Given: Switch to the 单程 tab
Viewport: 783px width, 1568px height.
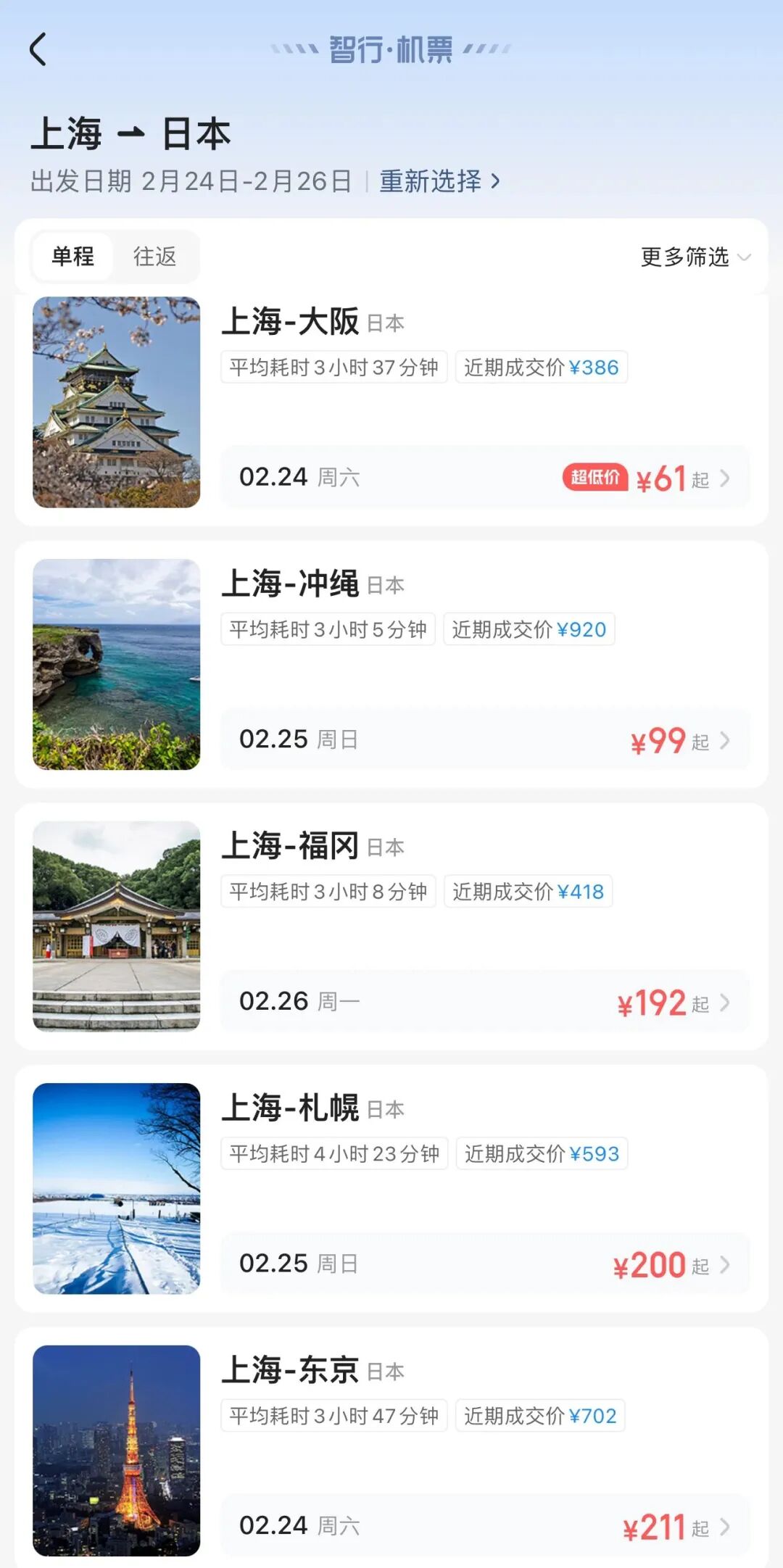Looking at the screenshot, I should (x=72, y=256).
